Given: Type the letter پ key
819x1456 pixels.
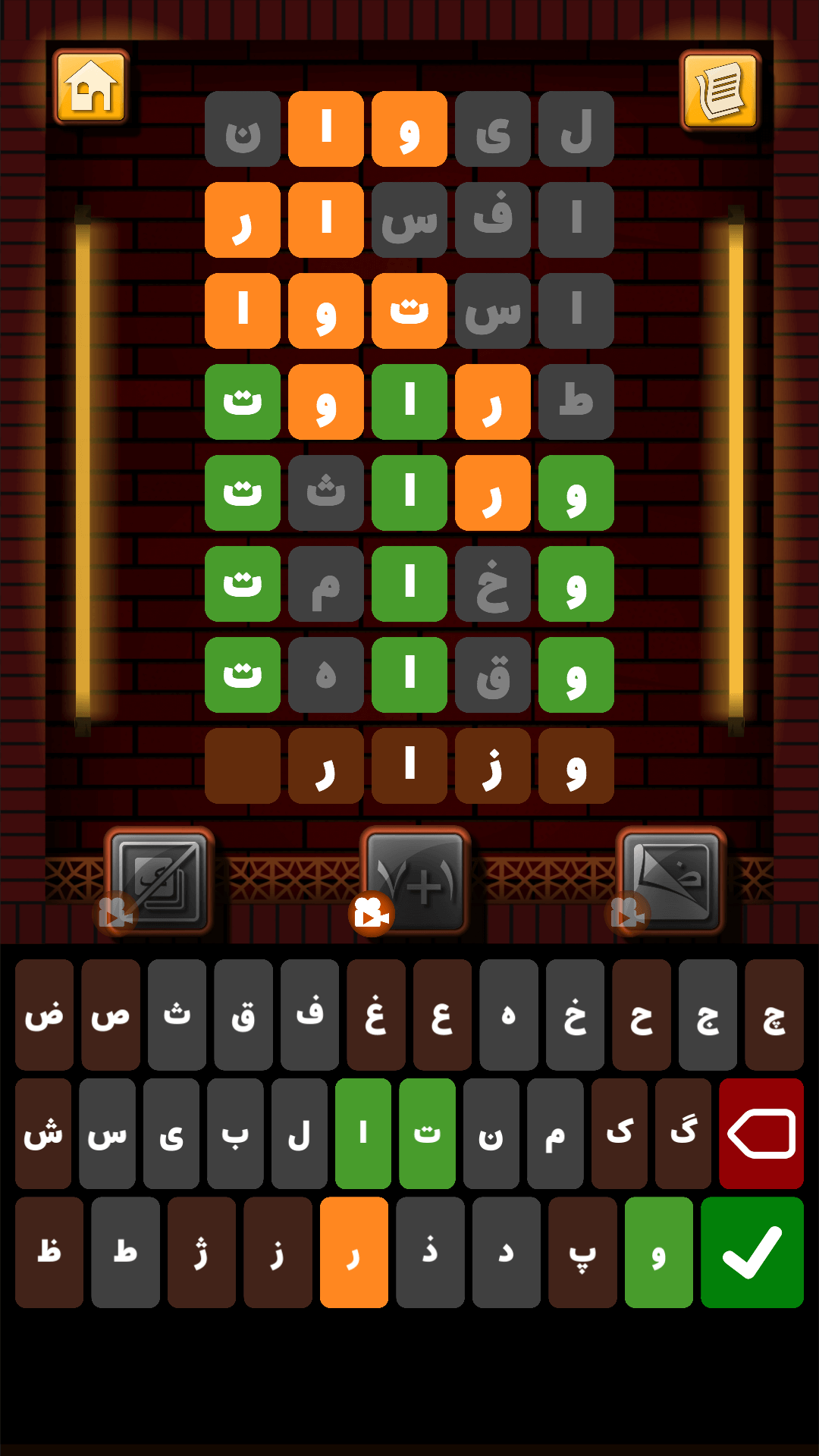Looking at the screenshot, I should click(582, 1252).
